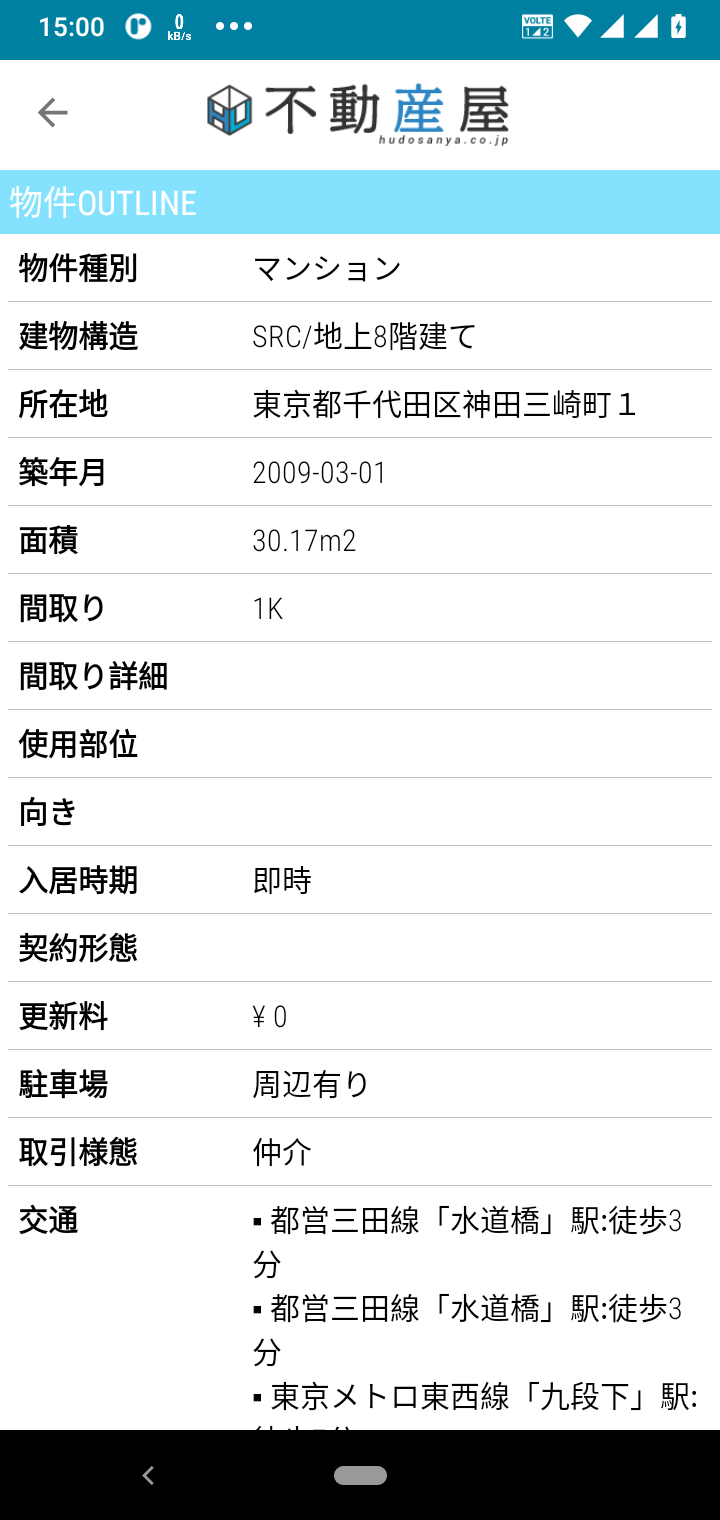Go back using the app bar arrow

(x=52, y=113)
